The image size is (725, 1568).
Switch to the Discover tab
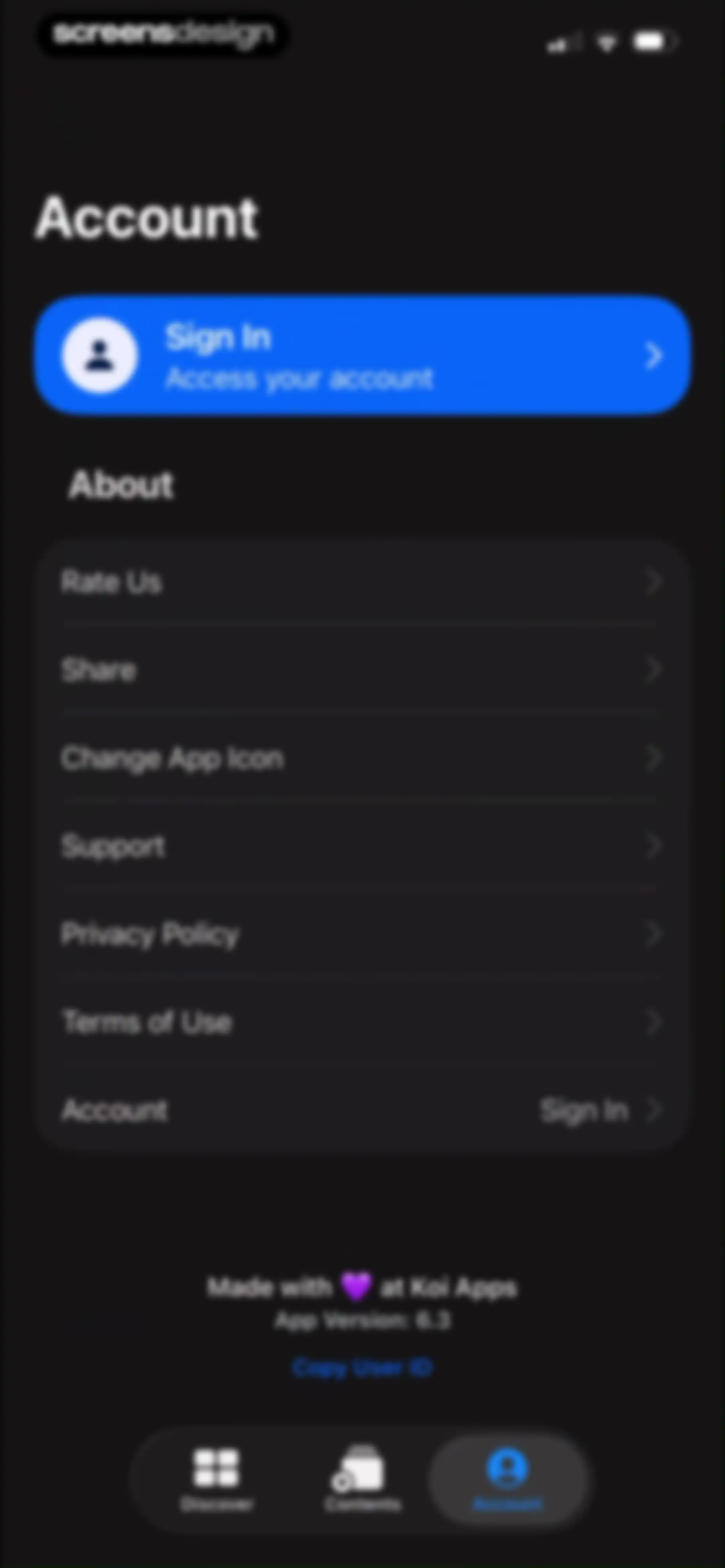(216, 1479)
